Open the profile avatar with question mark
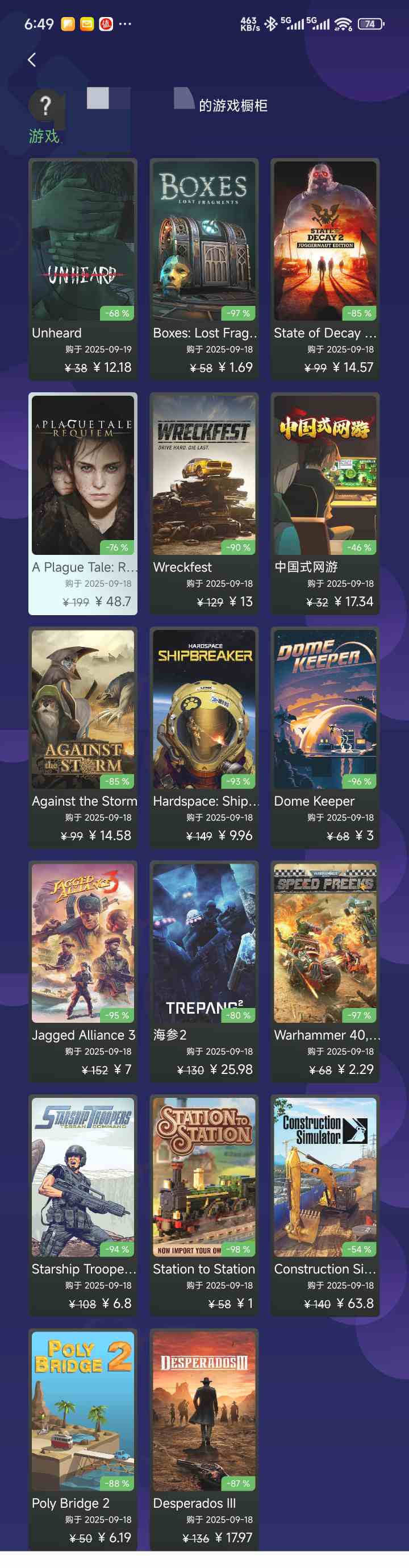 45,106
